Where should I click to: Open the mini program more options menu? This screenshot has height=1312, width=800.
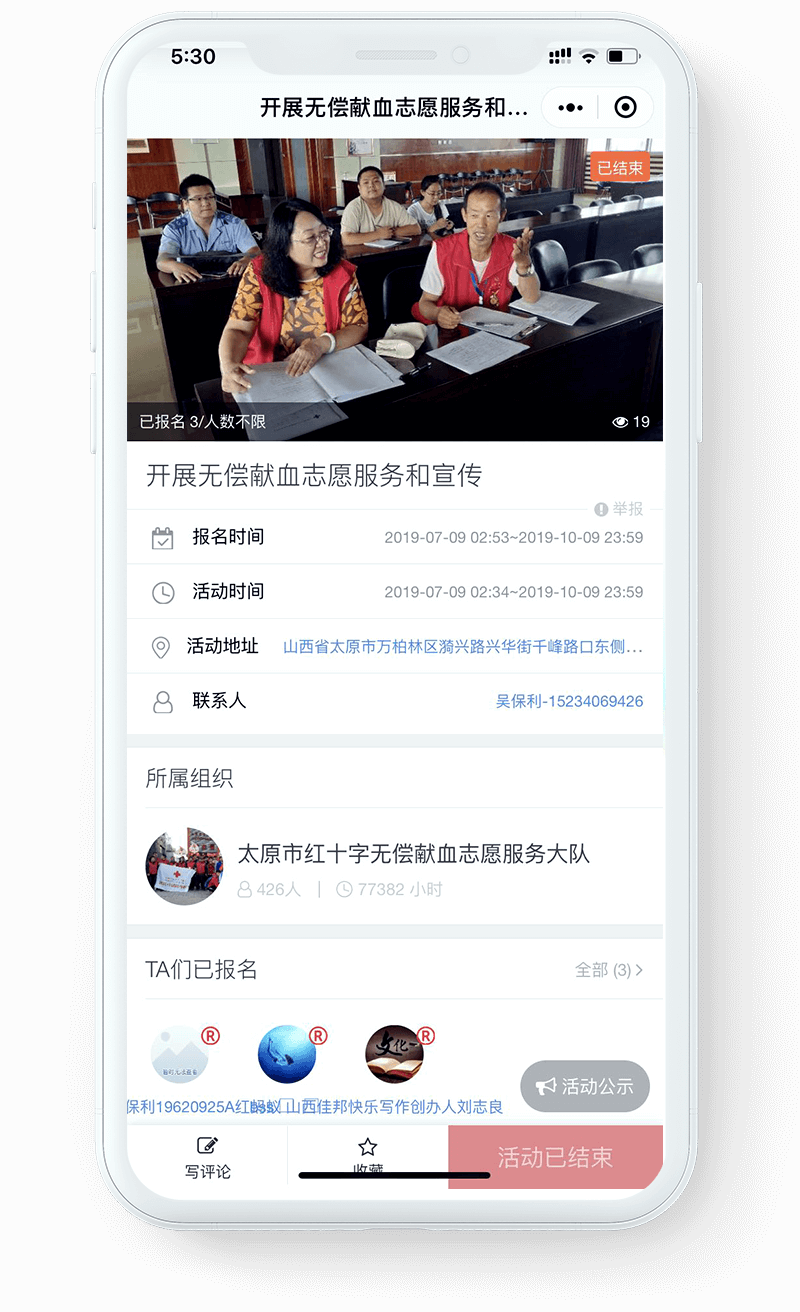(x=570, y=108)
